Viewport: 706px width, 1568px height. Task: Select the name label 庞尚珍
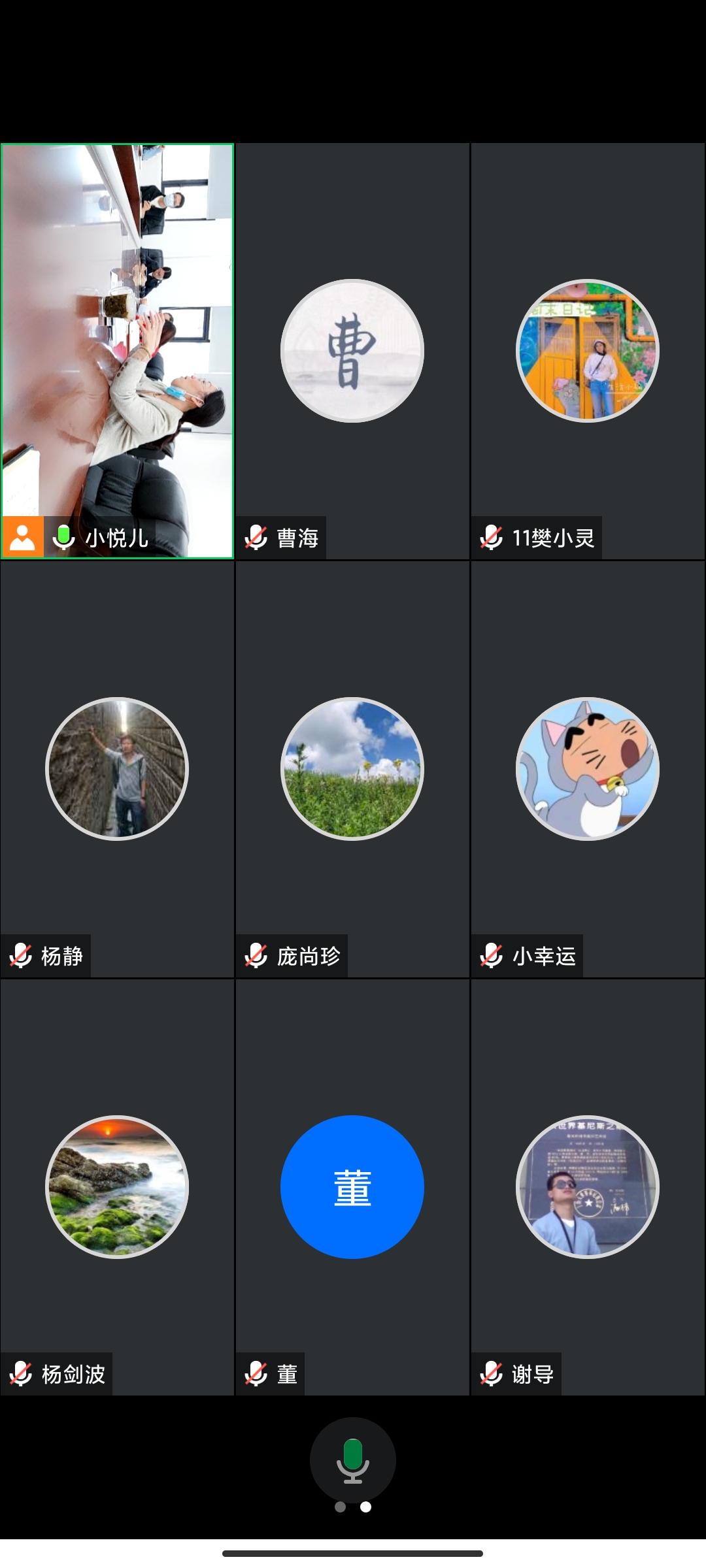click(307, 956)
